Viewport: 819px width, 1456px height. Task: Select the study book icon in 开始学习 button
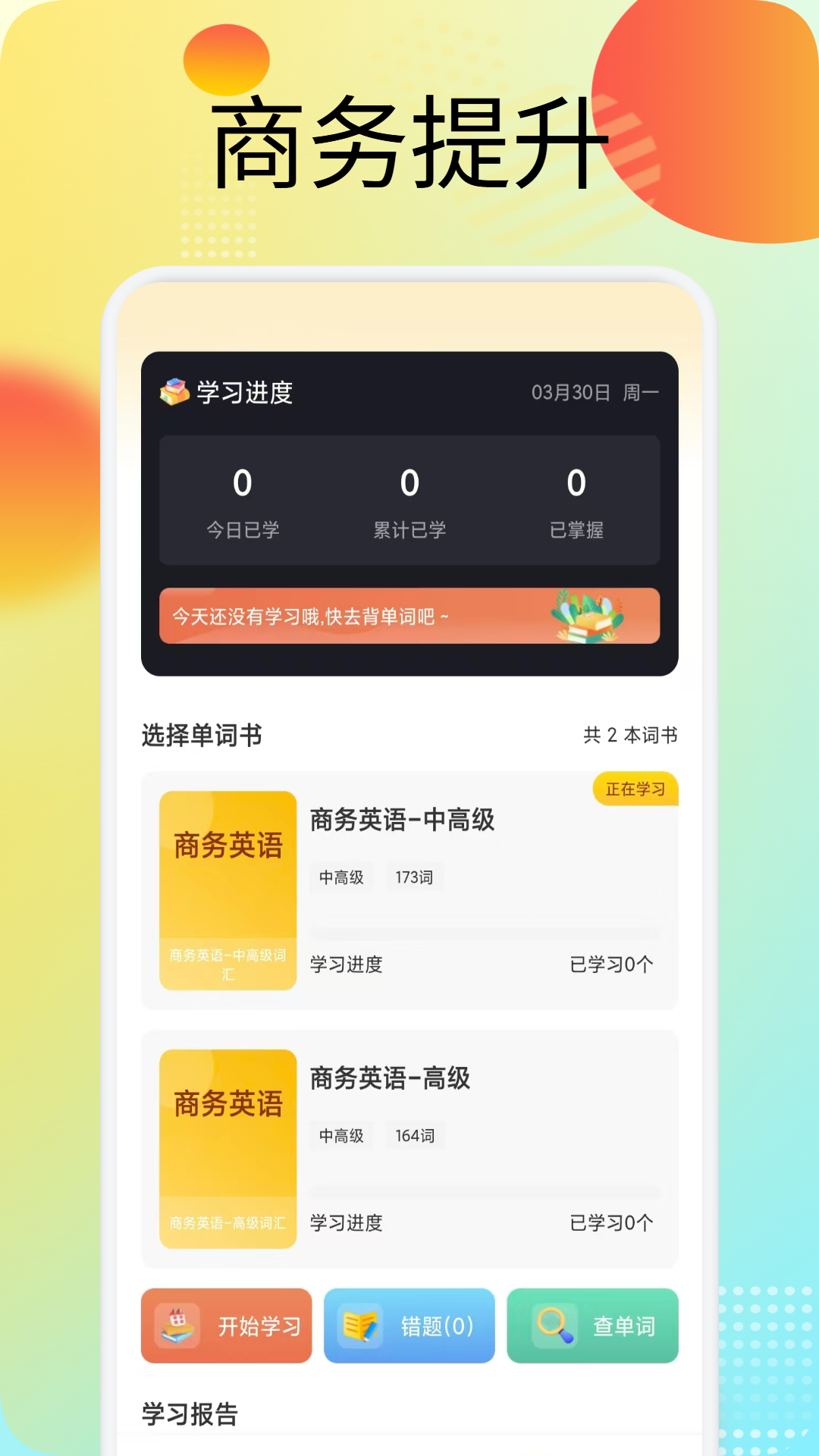pyautogui.click(x=177, y=1326)
